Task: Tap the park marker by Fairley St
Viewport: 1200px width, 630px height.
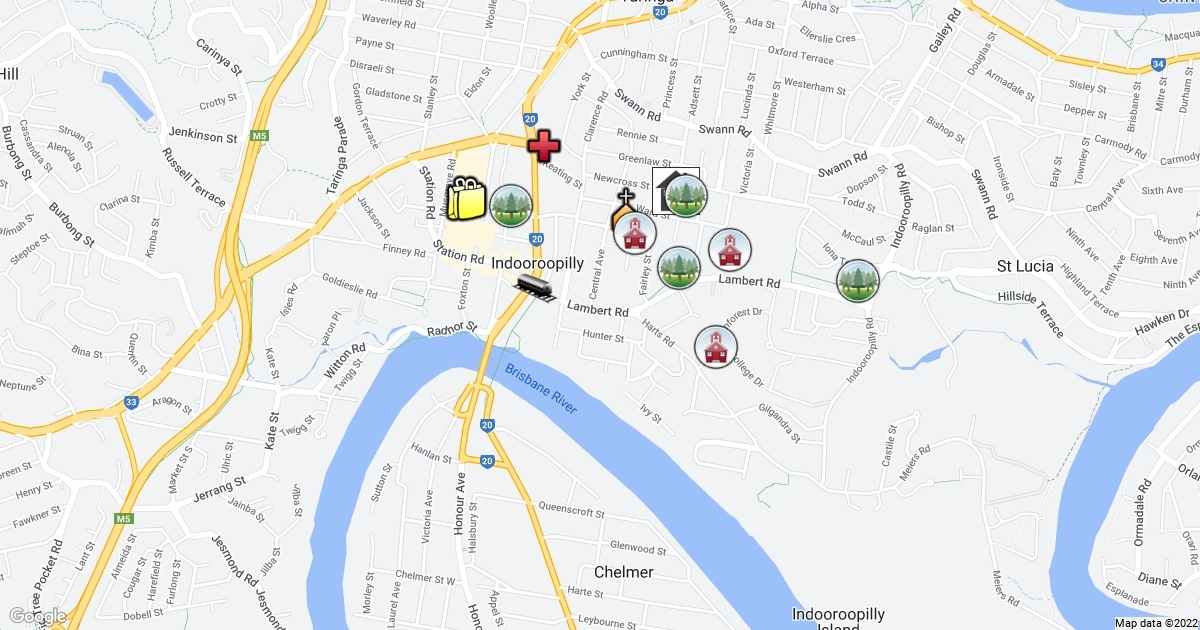Action: 679,268
